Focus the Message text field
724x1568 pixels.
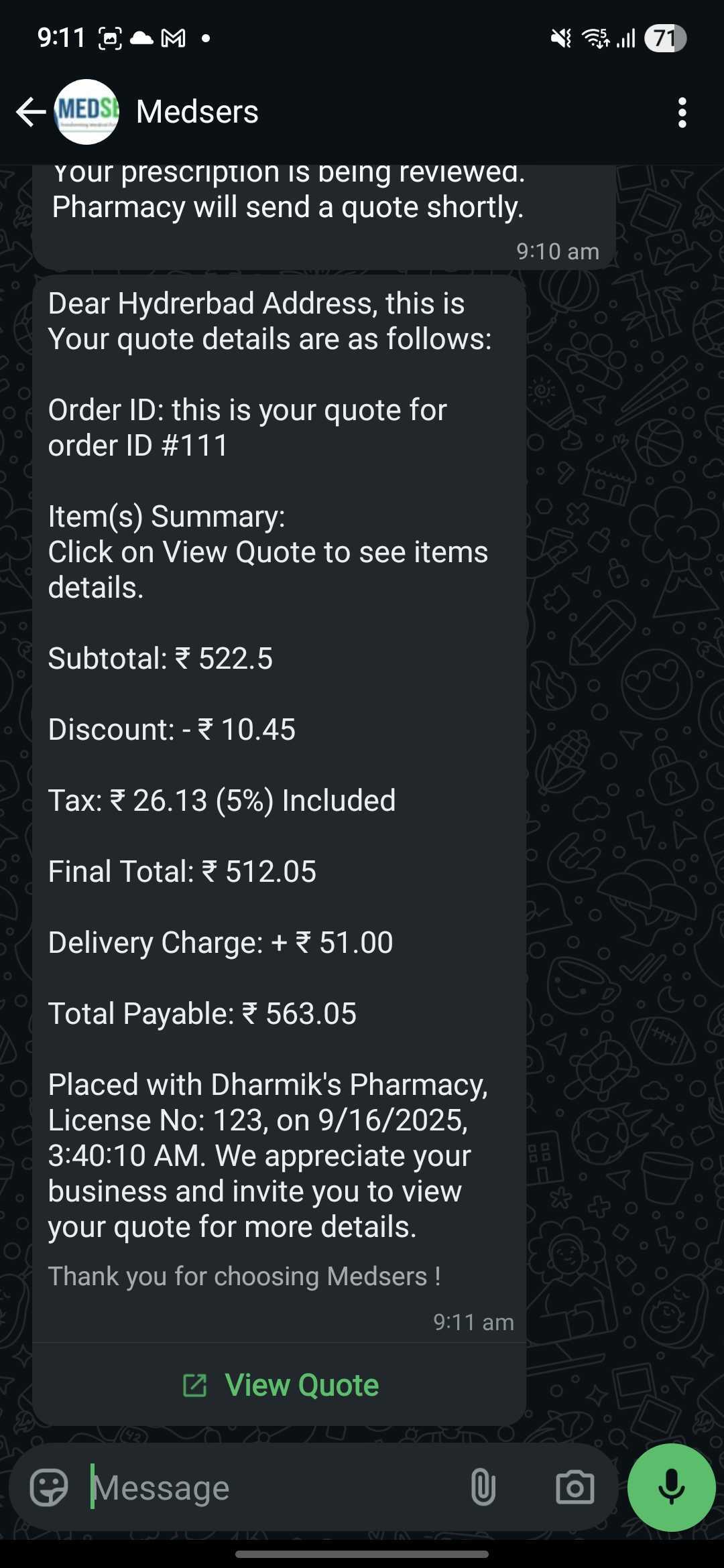(268, 1488)
